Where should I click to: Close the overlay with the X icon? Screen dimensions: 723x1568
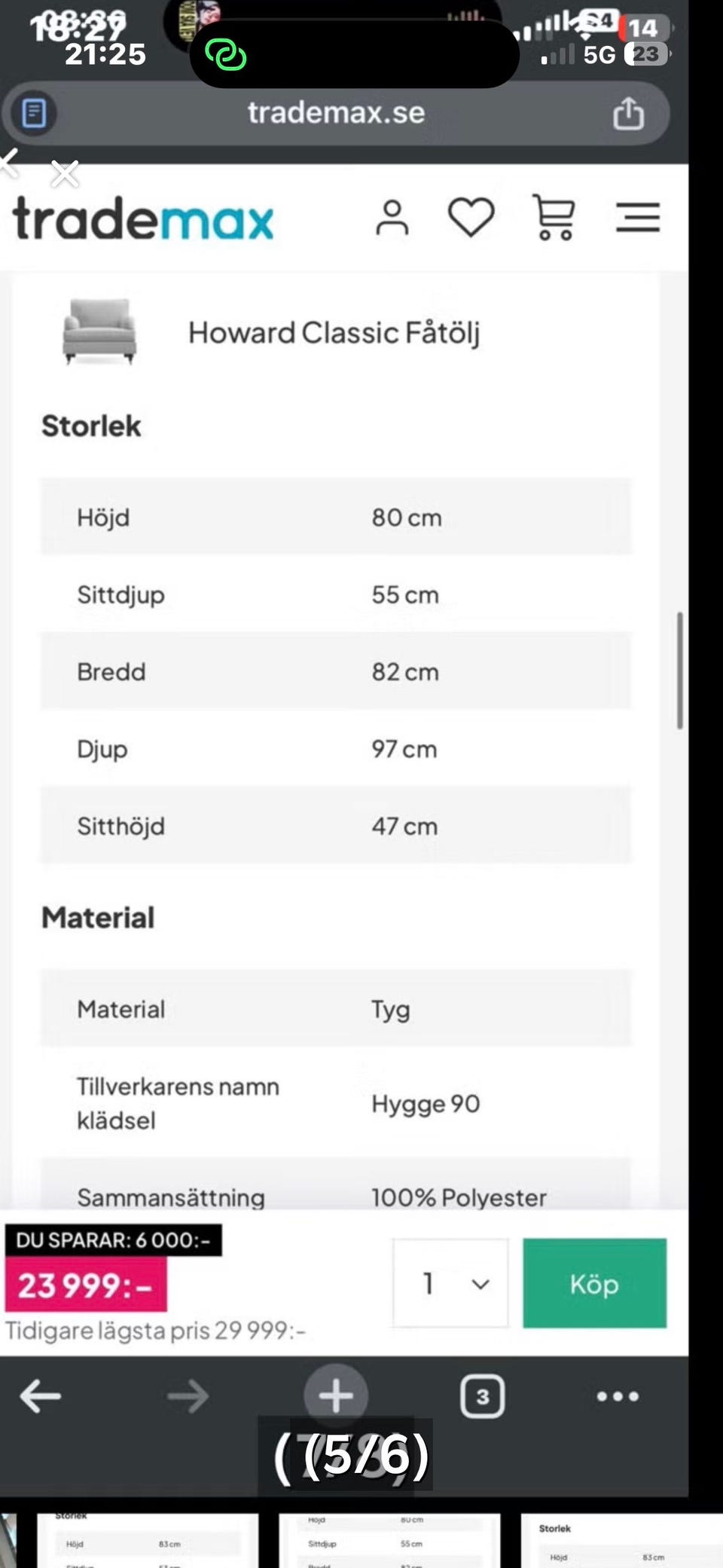(x=65, y=174)
